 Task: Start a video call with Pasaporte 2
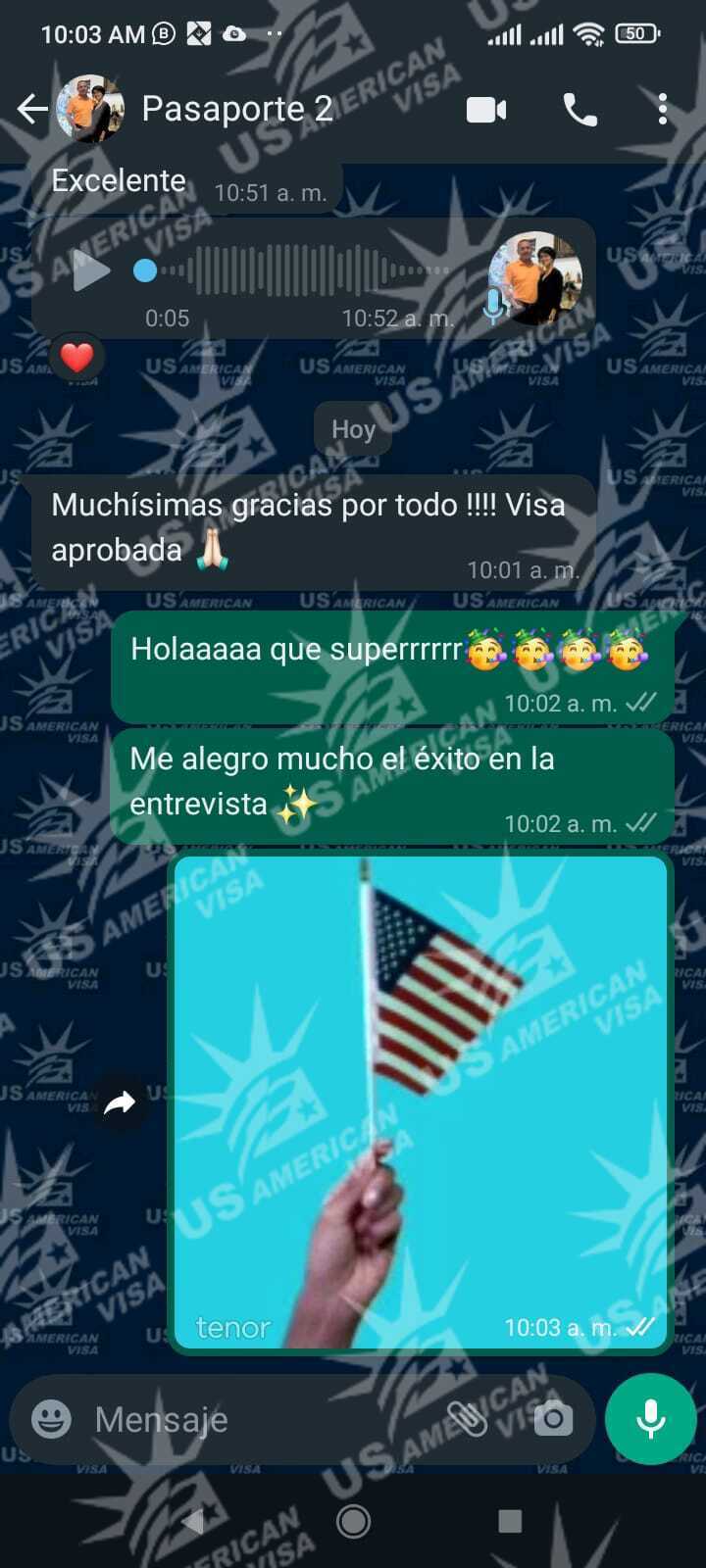point(486,110)
